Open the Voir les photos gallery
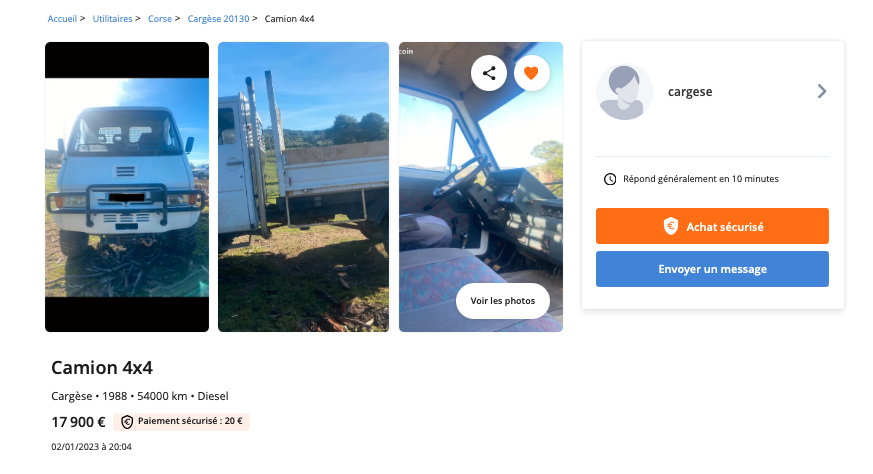This screenshot has height=474, width=873. [x=502, y=300]
